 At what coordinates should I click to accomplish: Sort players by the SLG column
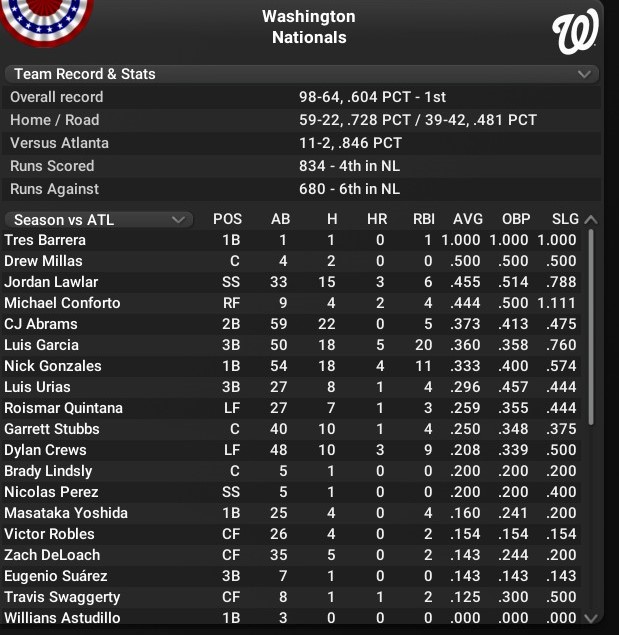click(x=564, y=219)
